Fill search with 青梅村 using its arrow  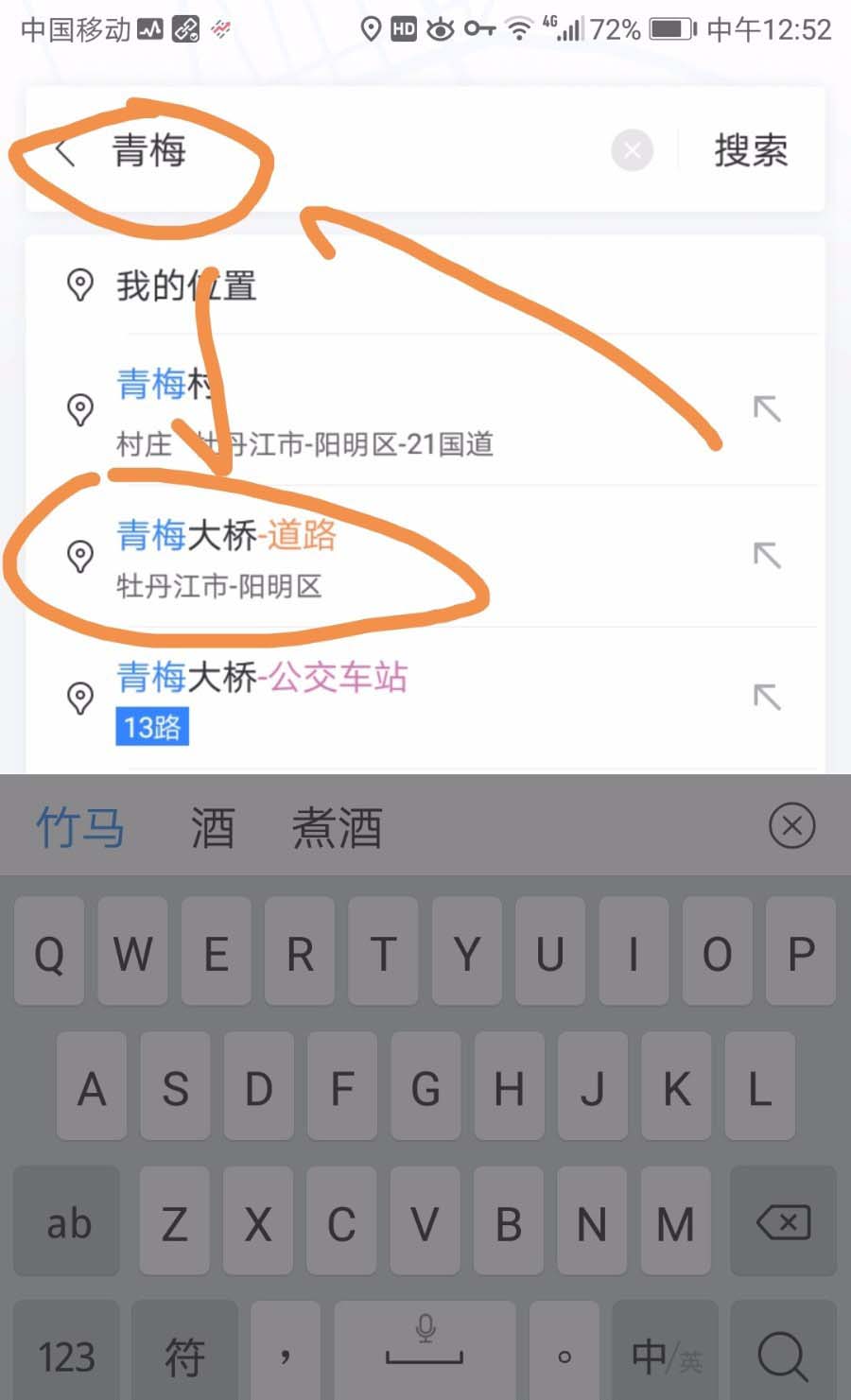[x=766, y=409]
